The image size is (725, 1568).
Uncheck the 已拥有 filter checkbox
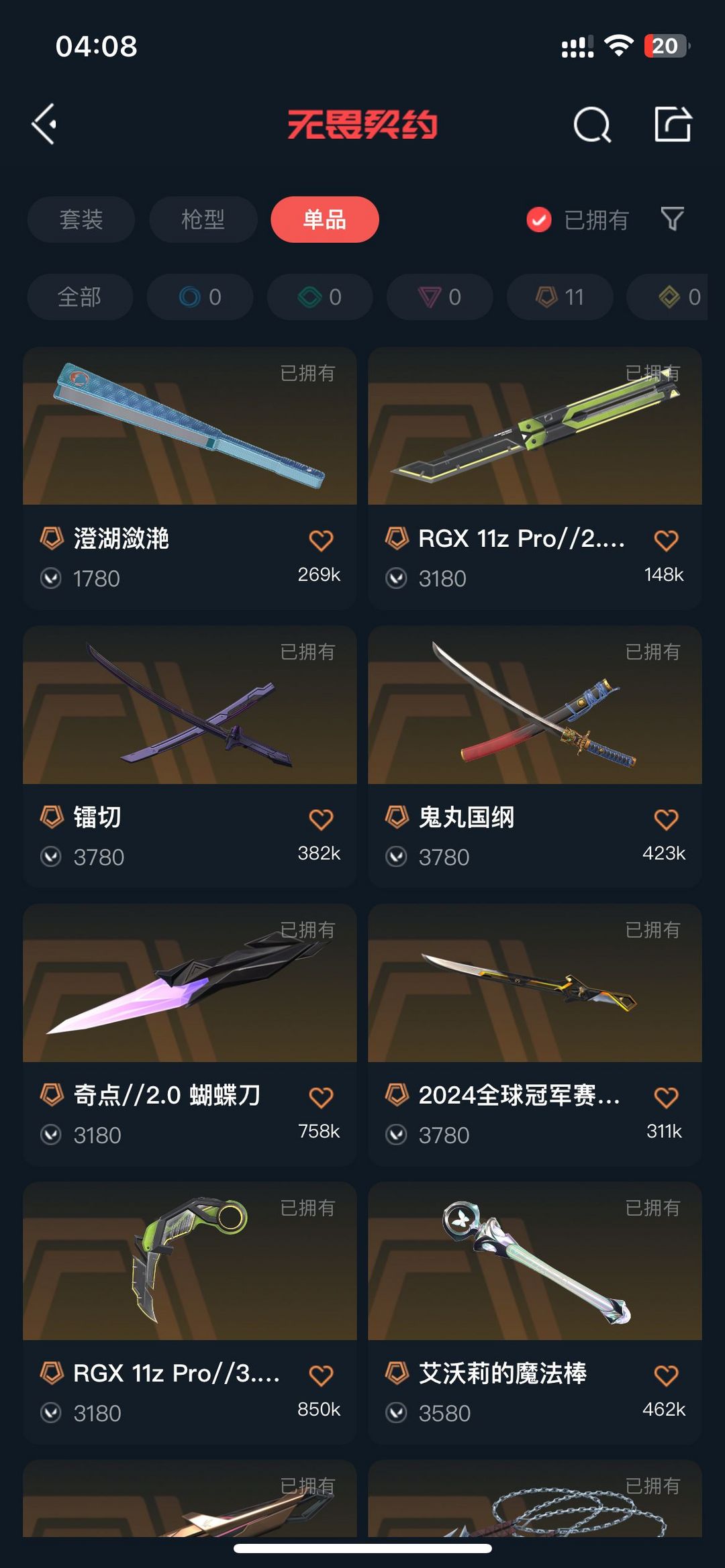538,219
